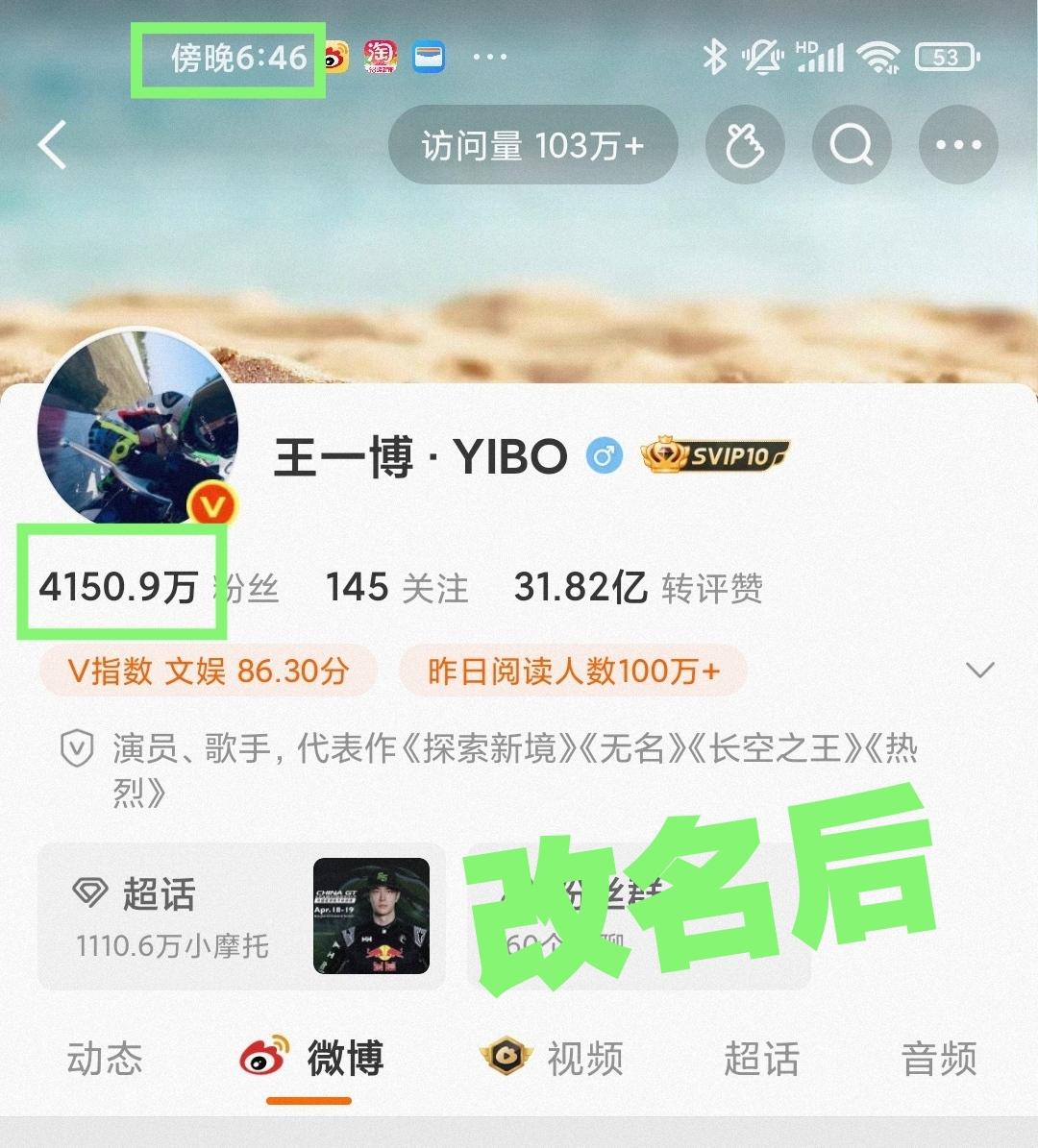Image resolution: width=1038 pixels, height=1148 pixels.
Task: Tap the battery indicator showing 53
Action: tap(946, 58)
